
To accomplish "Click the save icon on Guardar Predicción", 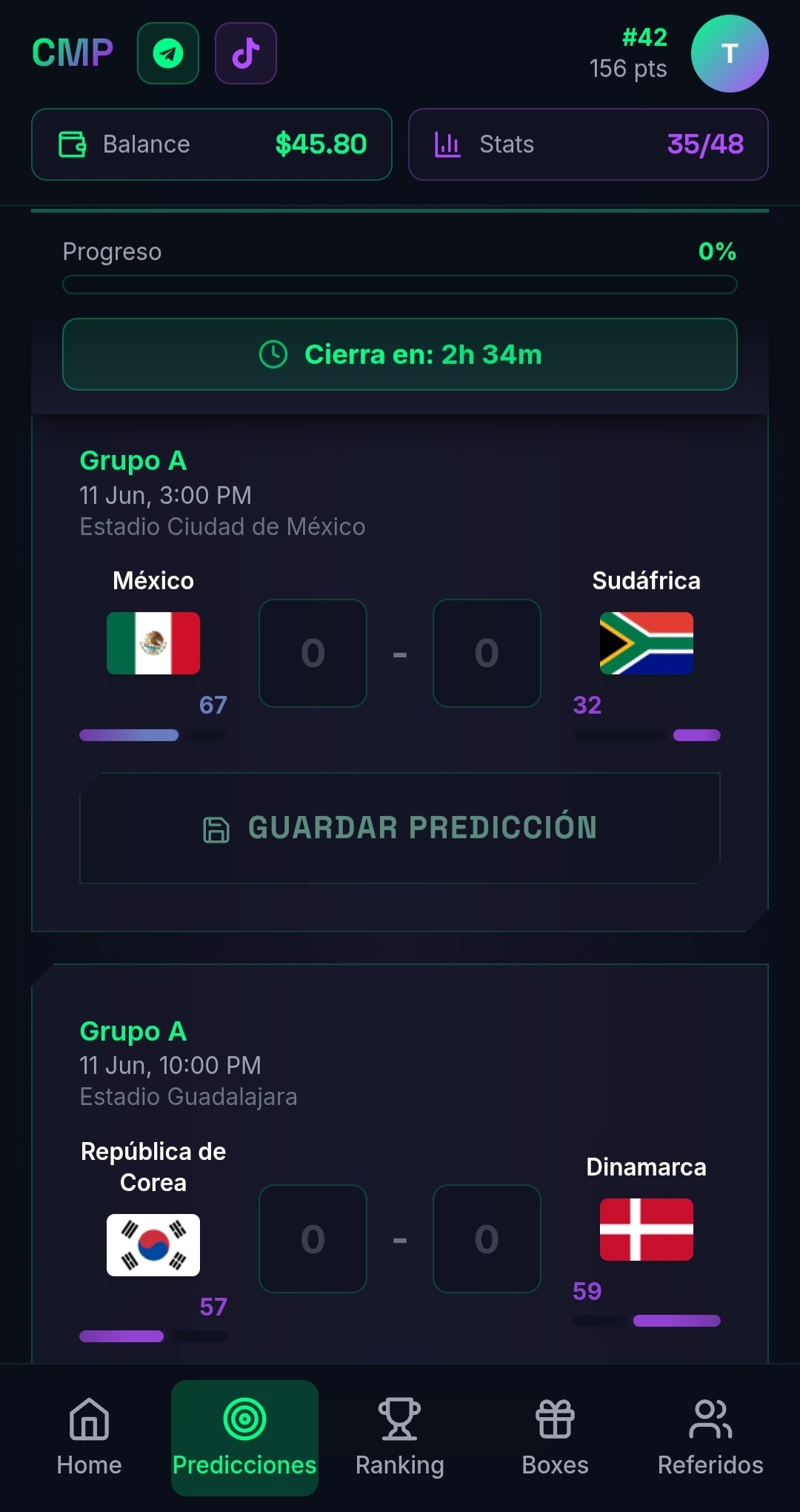I will pyautogui.click(x=216, y=829).
